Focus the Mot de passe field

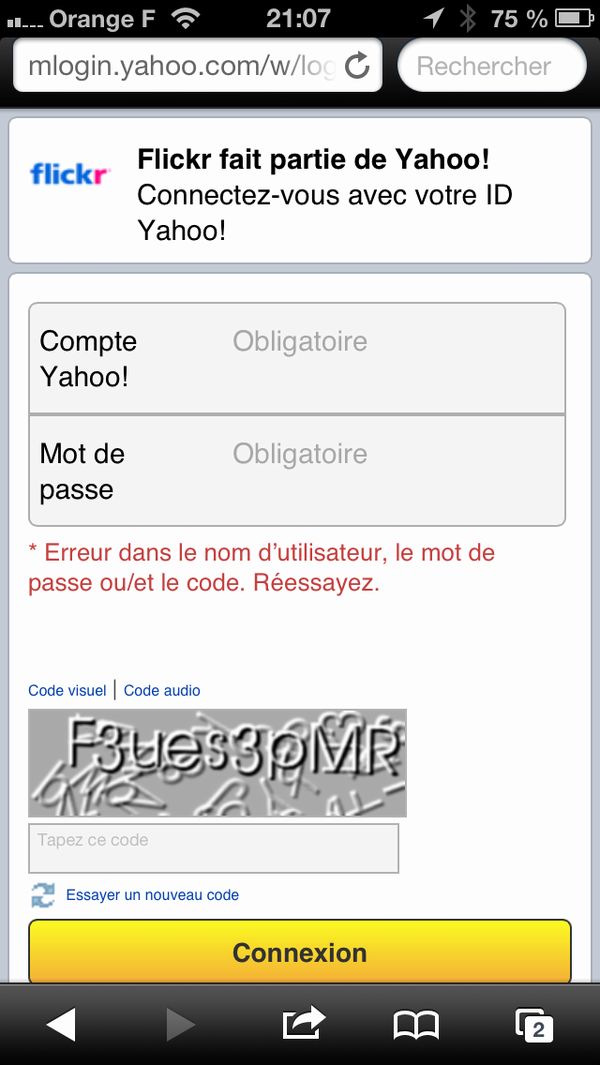coord(297,470)
